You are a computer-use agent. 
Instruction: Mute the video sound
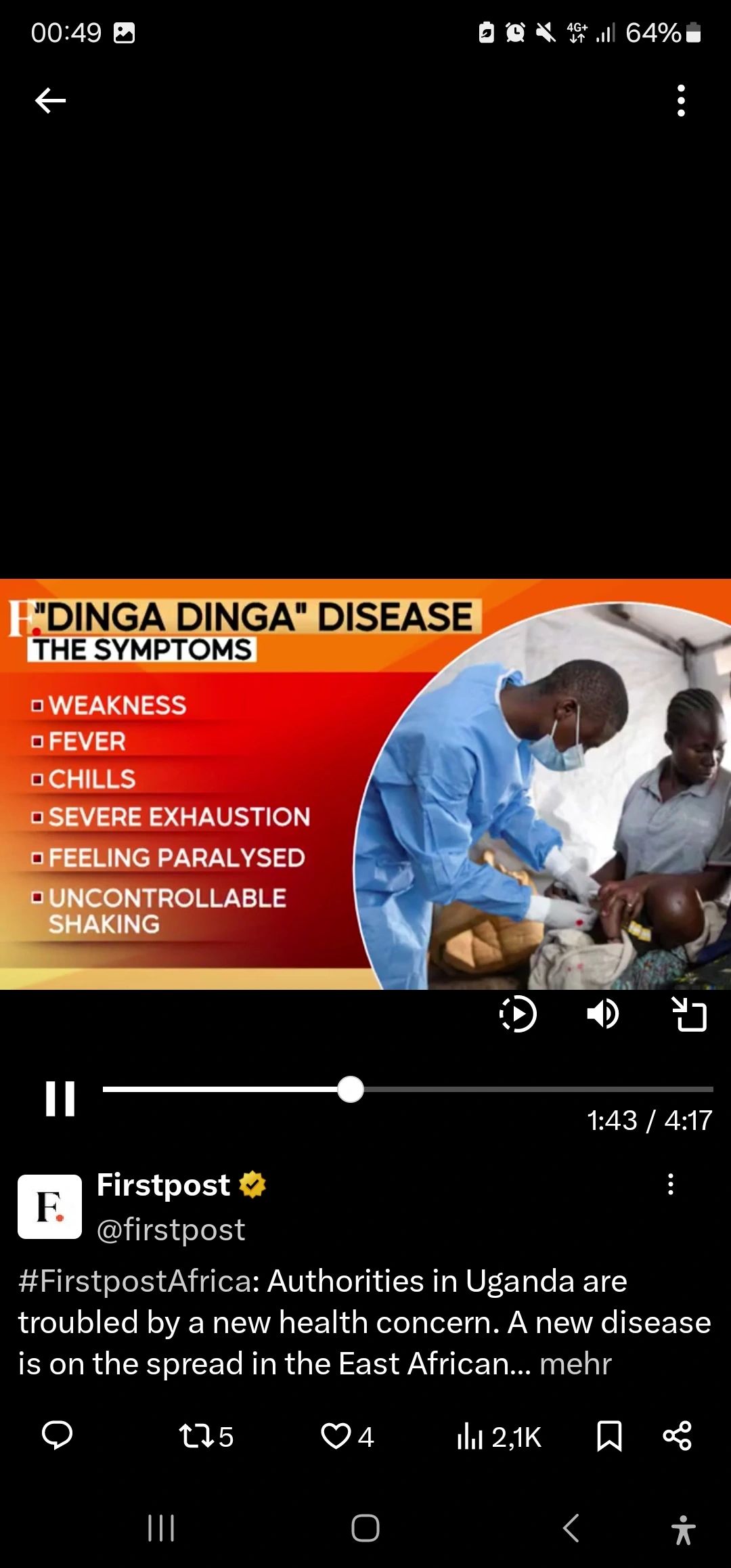(602, 1014)
